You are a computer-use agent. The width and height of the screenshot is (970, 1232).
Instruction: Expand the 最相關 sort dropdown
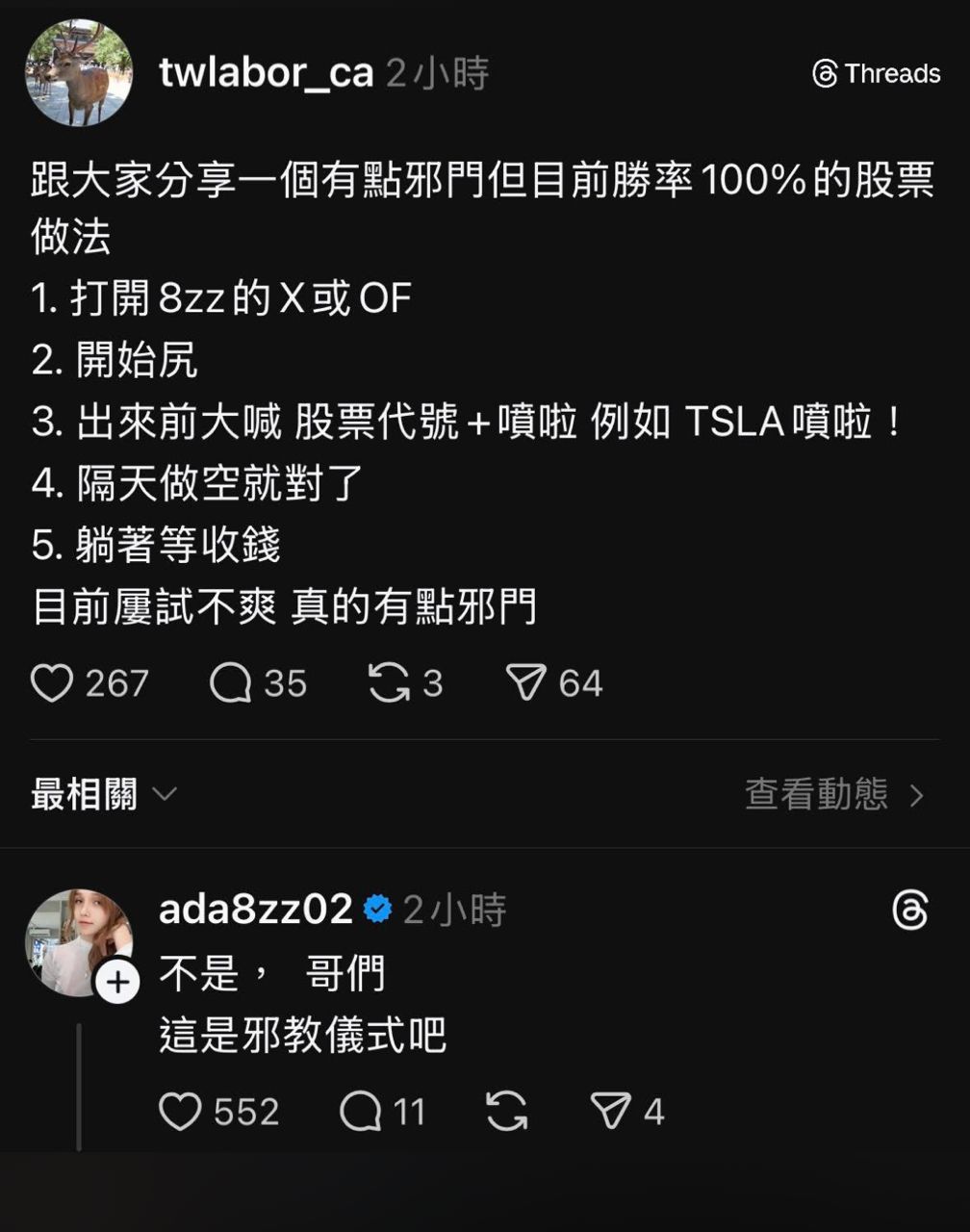click(104, 795)
